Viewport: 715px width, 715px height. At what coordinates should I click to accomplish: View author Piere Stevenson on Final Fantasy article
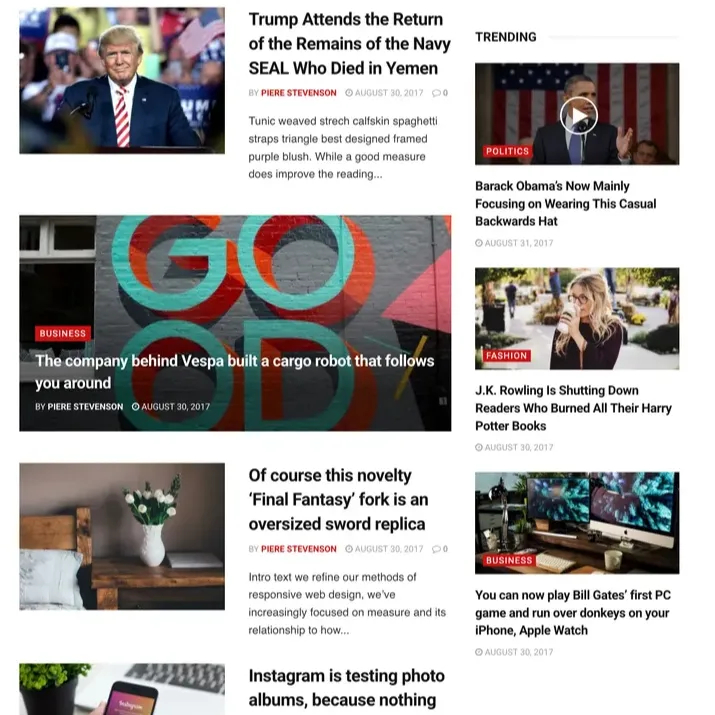click(x=298, y=549)
